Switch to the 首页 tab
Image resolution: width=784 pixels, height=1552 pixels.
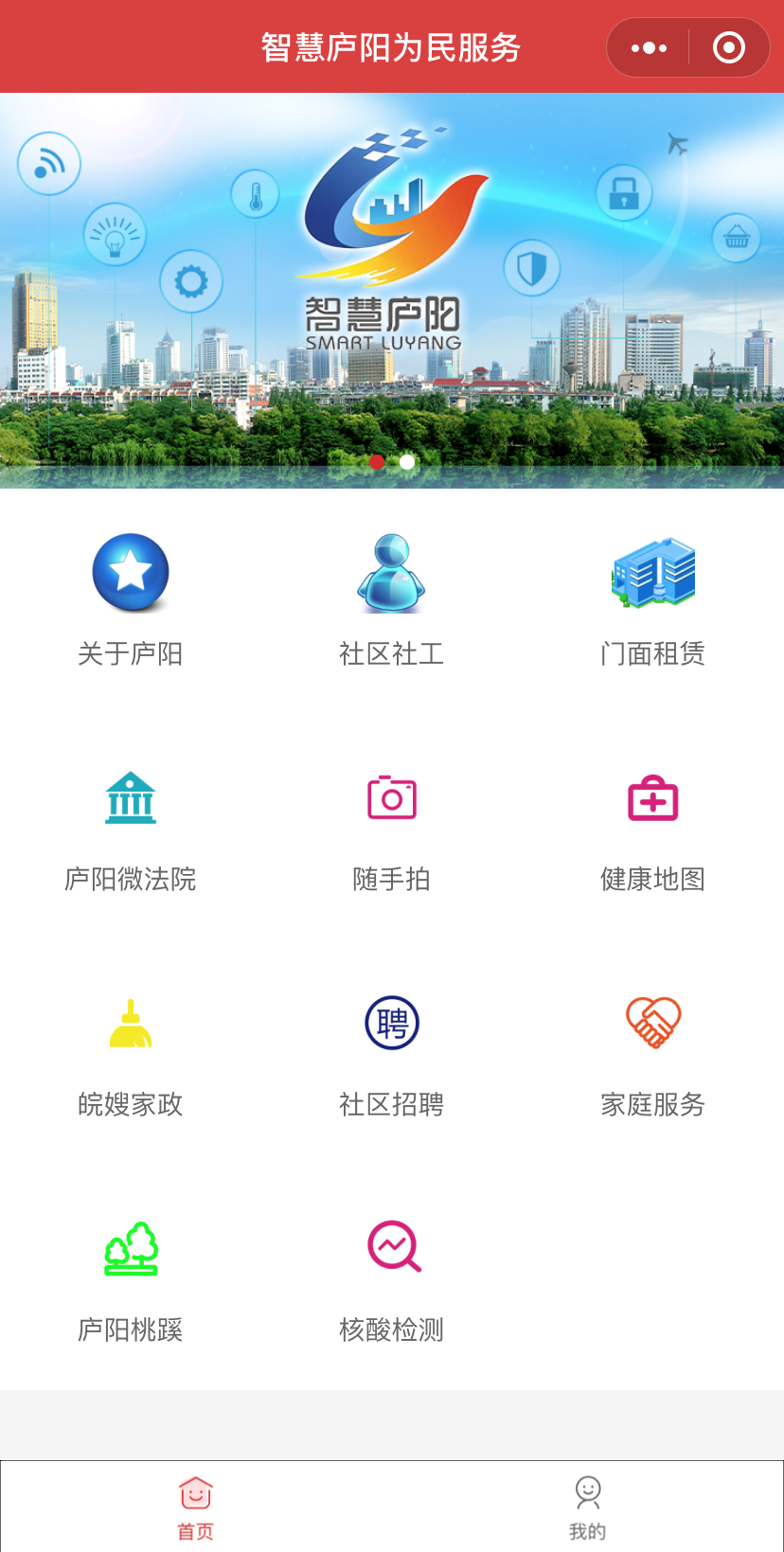tap(196, 1507)
